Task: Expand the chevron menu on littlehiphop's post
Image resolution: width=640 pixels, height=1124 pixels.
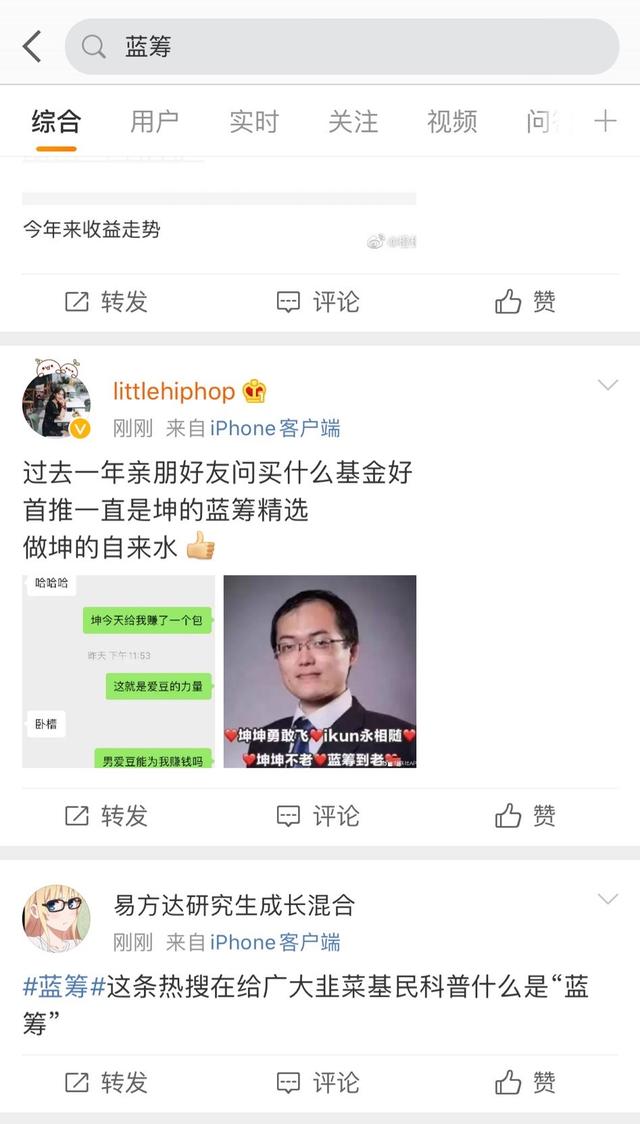Action: click(607, 386)
